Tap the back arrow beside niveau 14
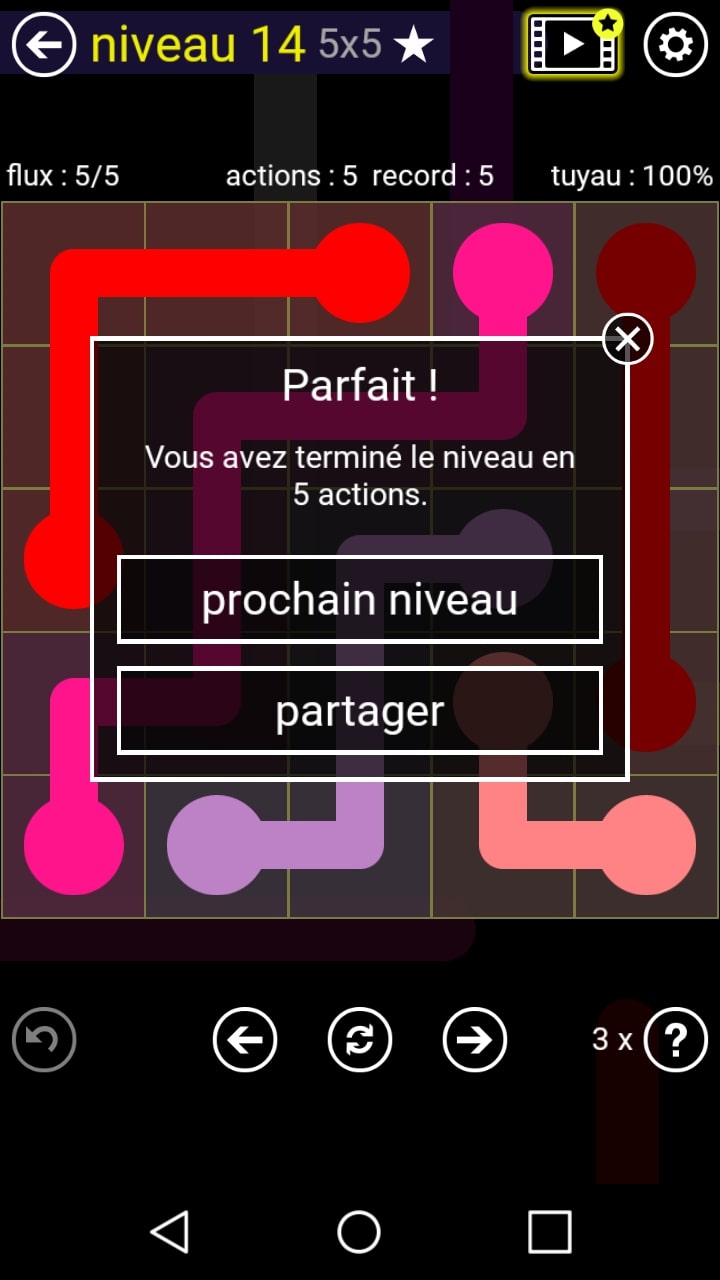This screenshot has width=720, height=1280. [x=44, y=44]
